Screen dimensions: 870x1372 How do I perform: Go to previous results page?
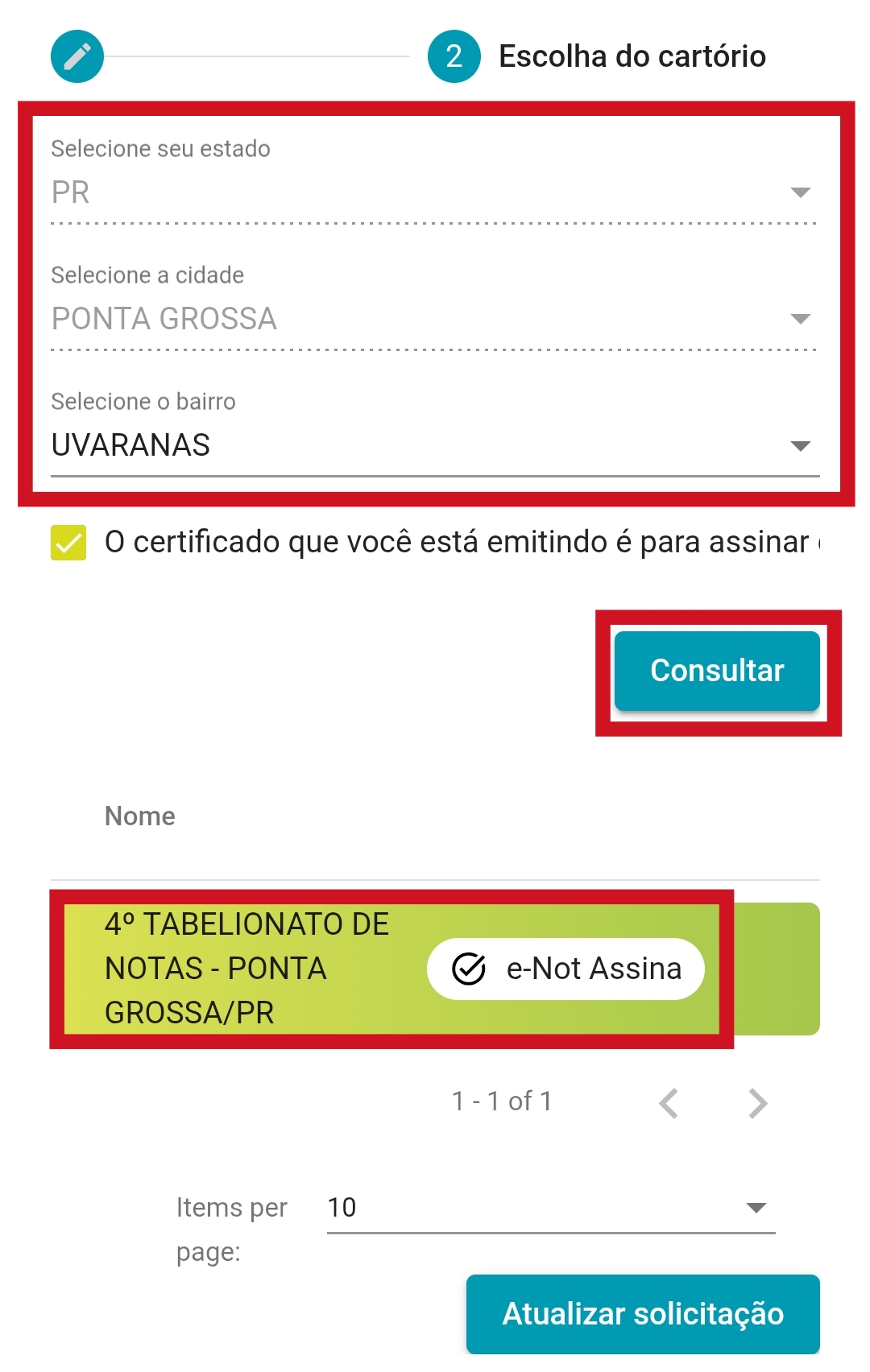pyautogui.click(x=669, y=1103)
